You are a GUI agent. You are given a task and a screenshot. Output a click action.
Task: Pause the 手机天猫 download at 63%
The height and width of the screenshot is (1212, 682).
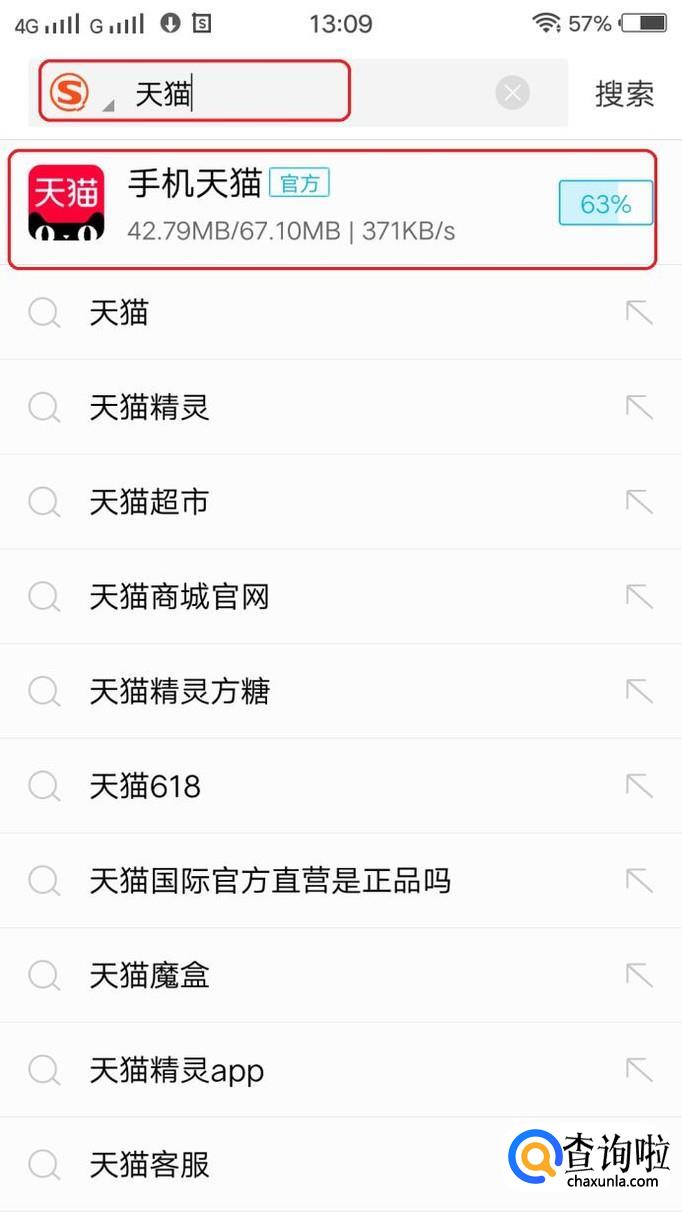[x=605, y=203]
